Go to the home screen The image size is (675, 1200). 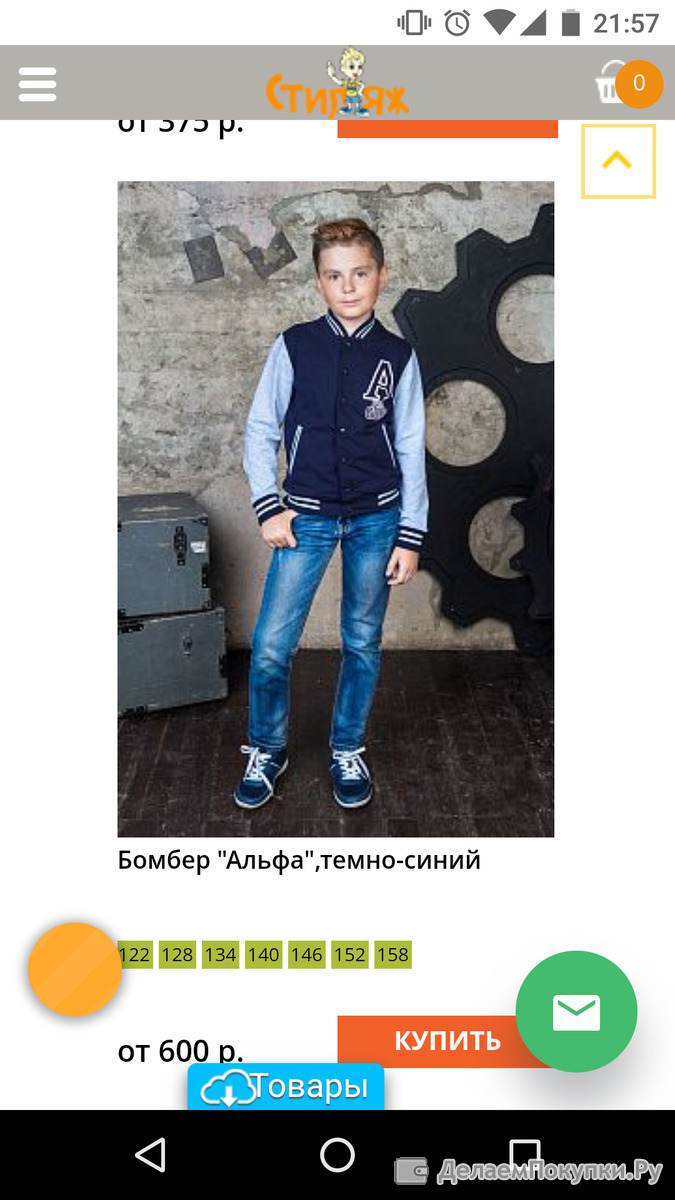337,1155
